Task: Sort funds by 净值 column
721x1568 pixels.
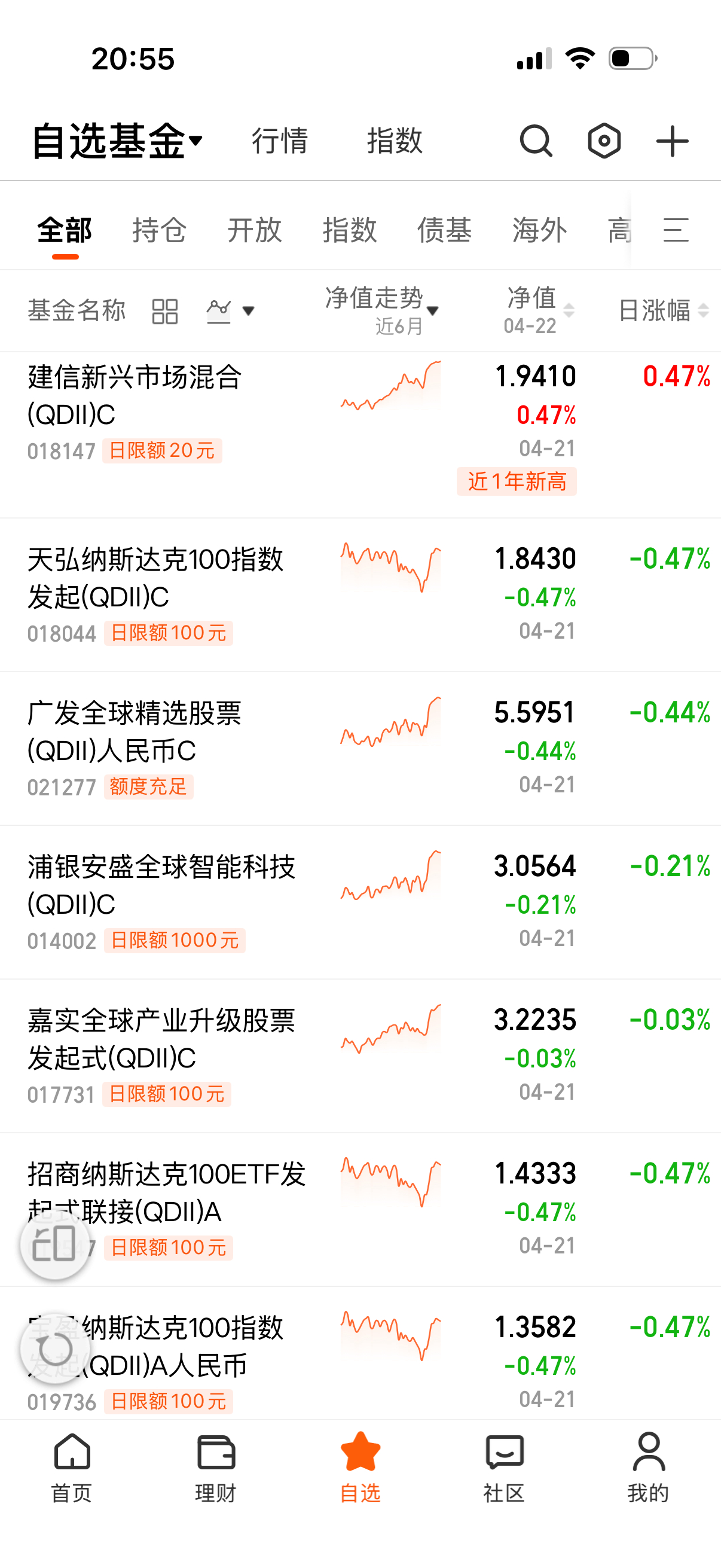Action: coord(539,310)
